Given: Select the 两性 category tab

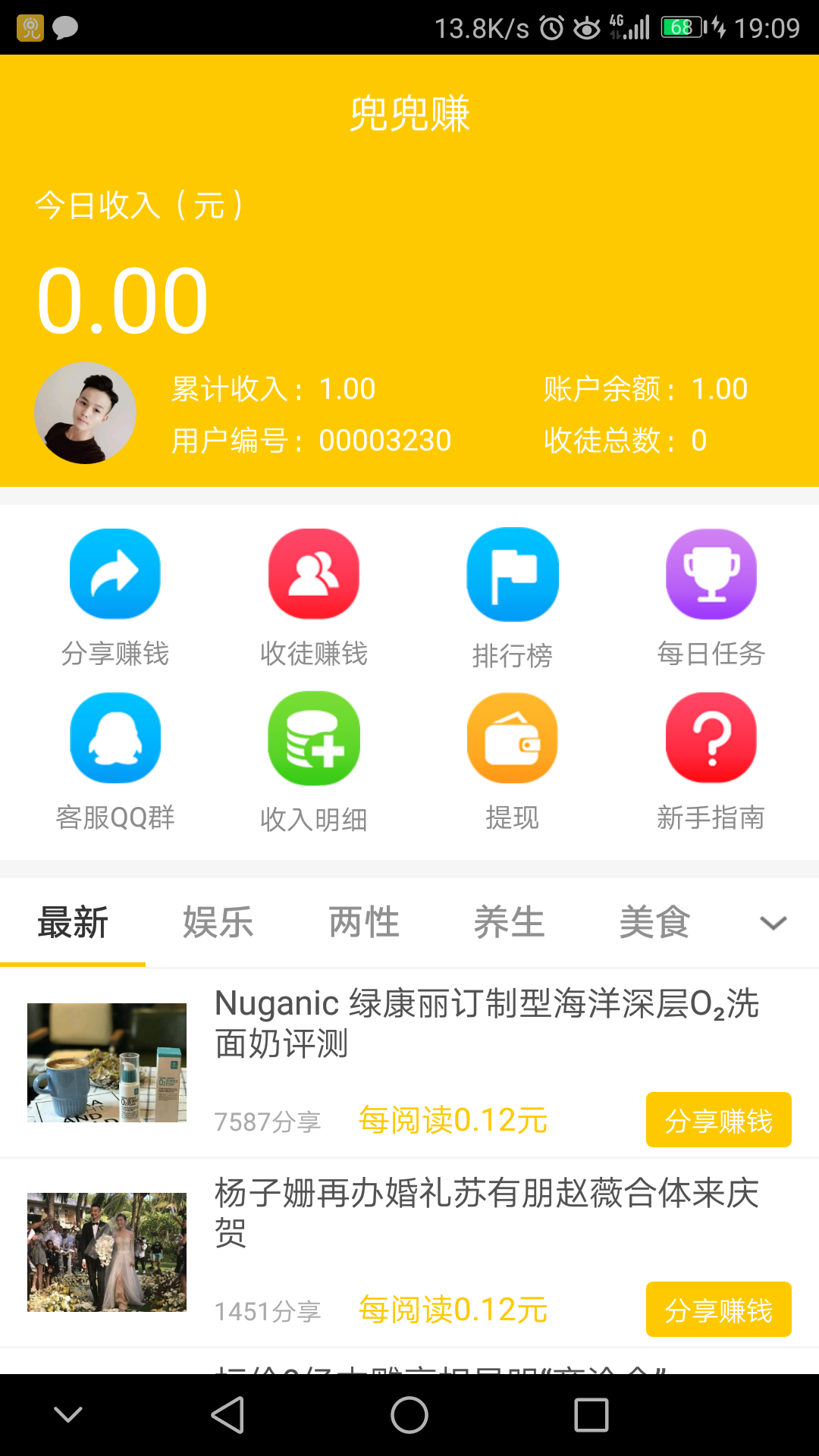Looking at the screenshot, I should [x=364, y=922].
